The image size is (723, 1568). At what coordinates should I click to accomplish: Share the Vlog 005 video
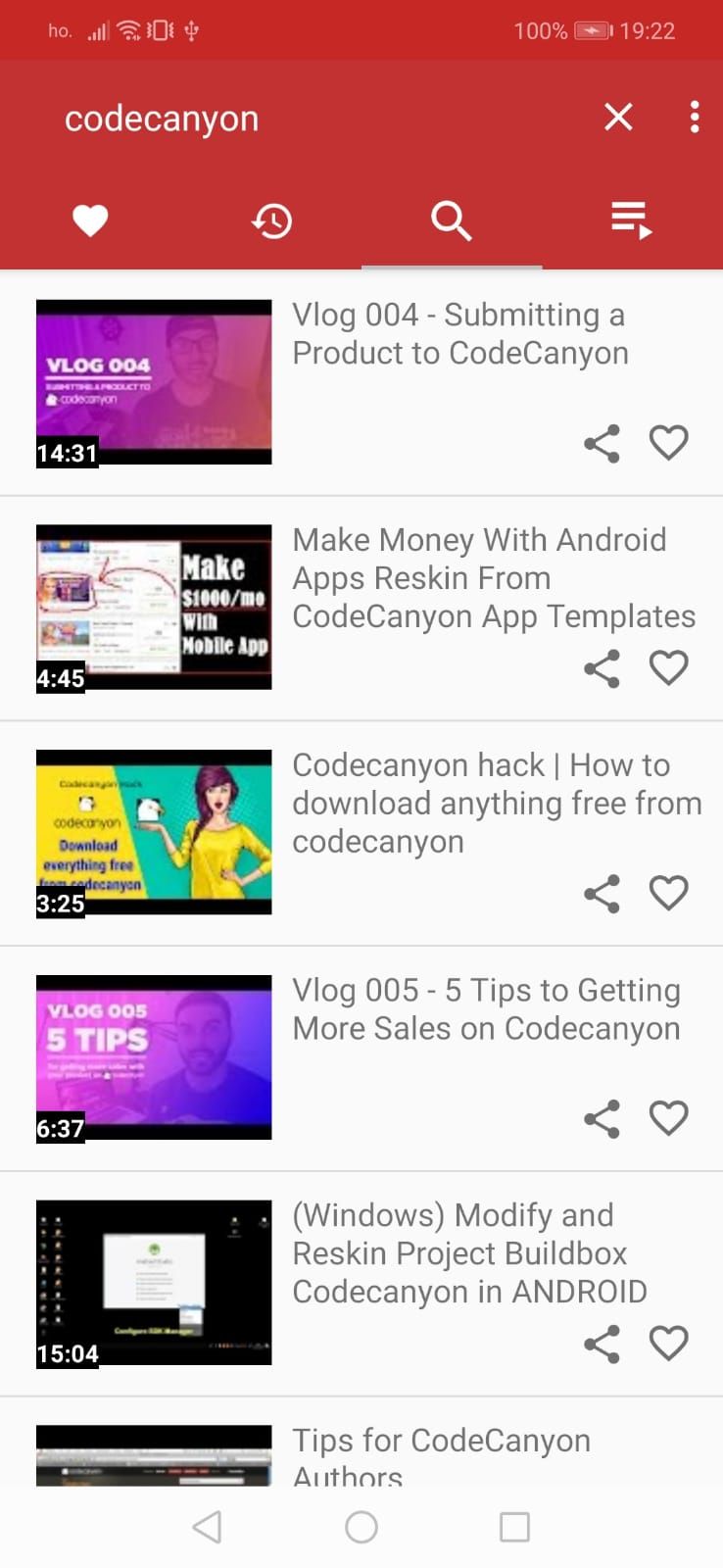(x=602, y=1118)
